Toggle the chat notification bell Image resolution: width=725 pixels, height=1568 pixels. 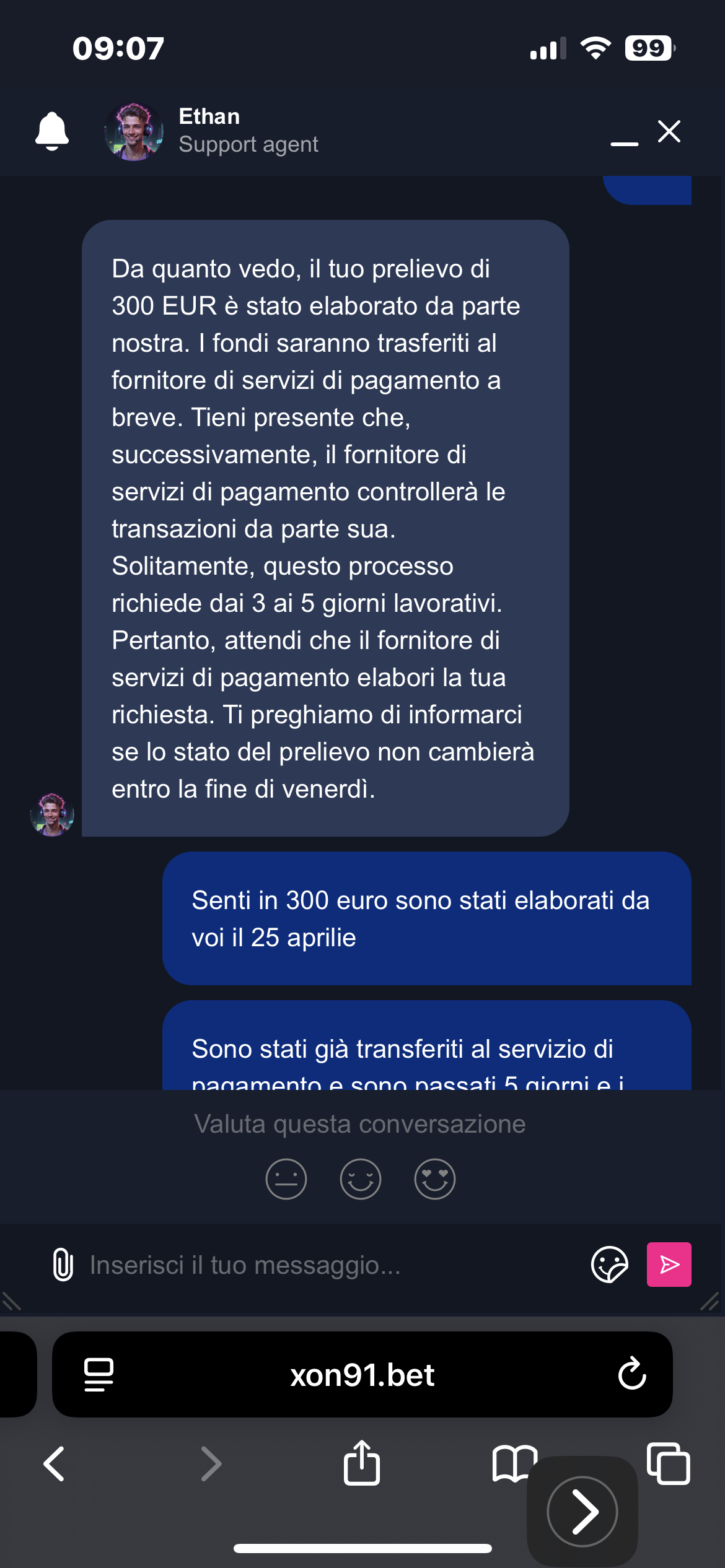[52, 131]
